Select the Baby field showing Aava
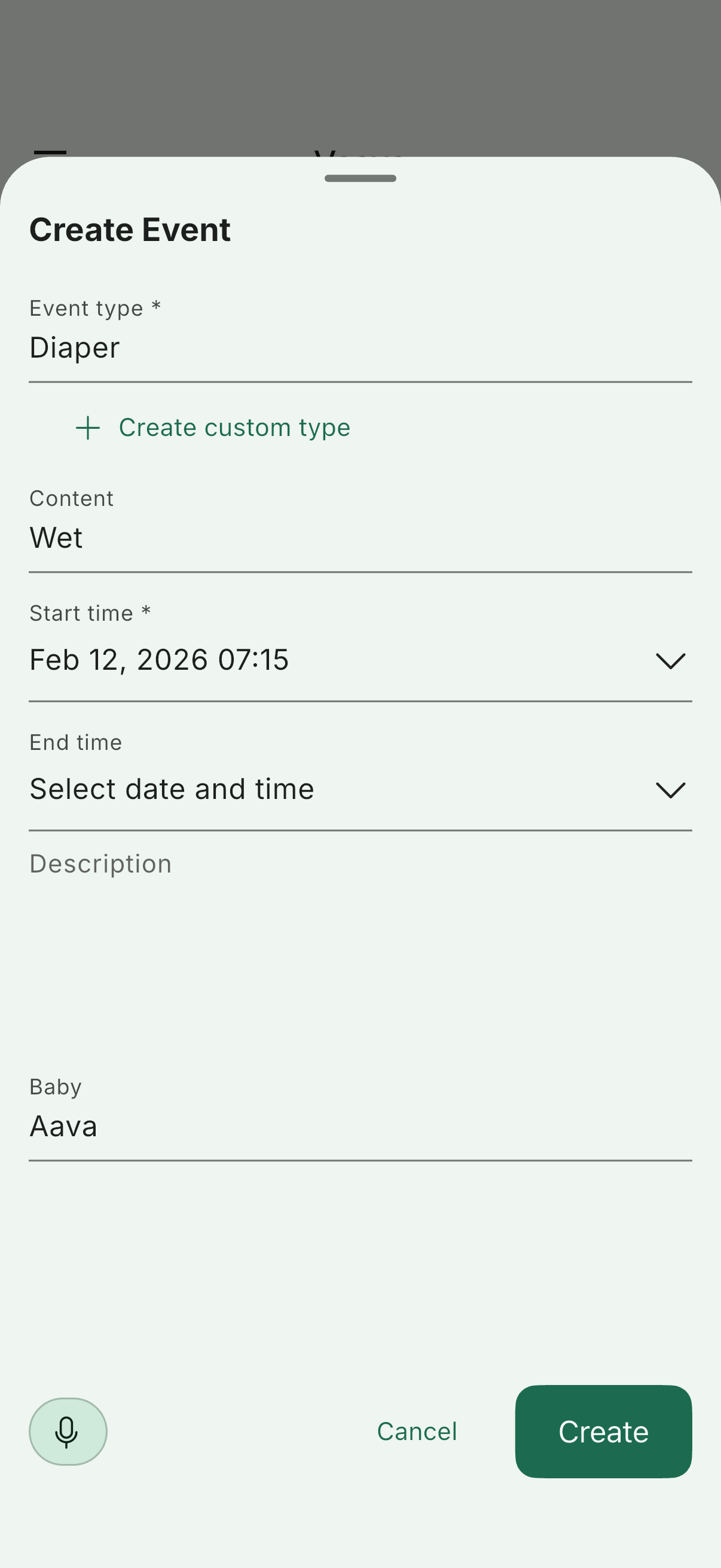This screenshot has height=1568, width=721. pos(63,1127)
